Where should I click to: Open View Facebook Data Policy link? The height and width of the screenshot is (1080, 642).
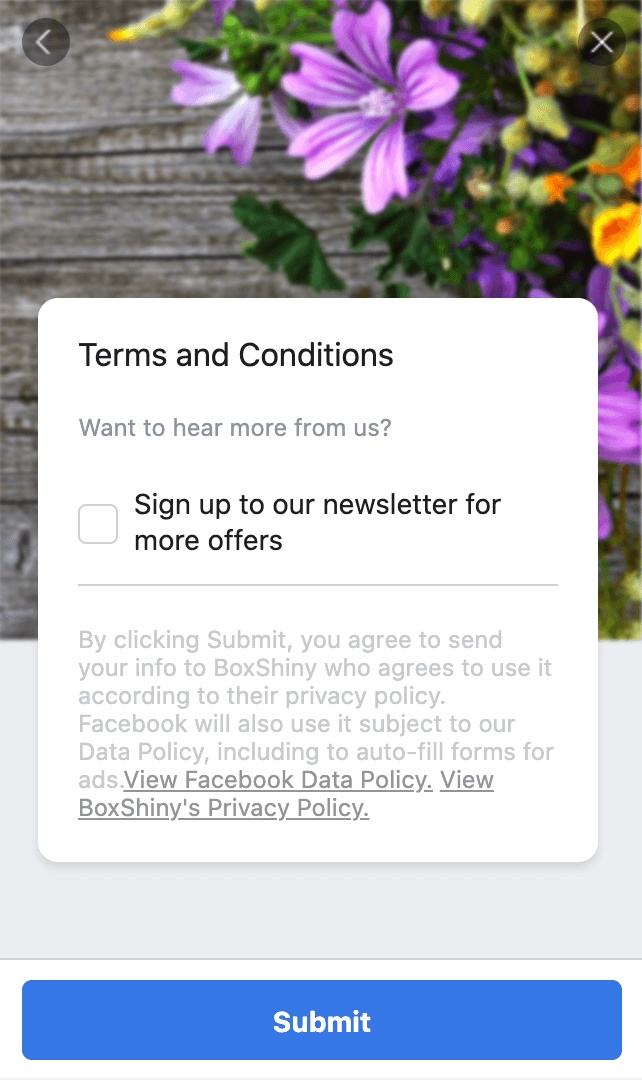[278, 780]
